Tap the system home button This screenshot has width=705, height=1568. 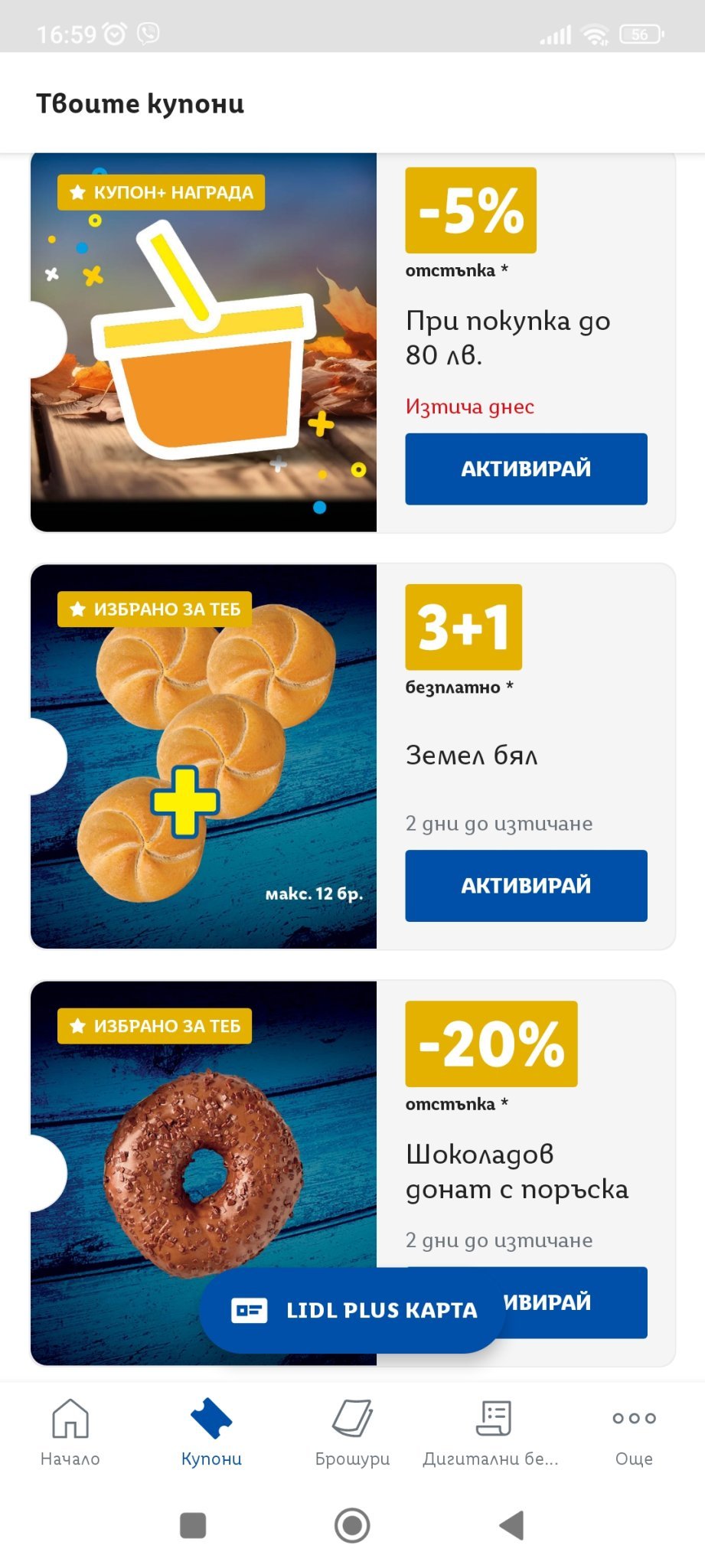(x=352, y=1525)
